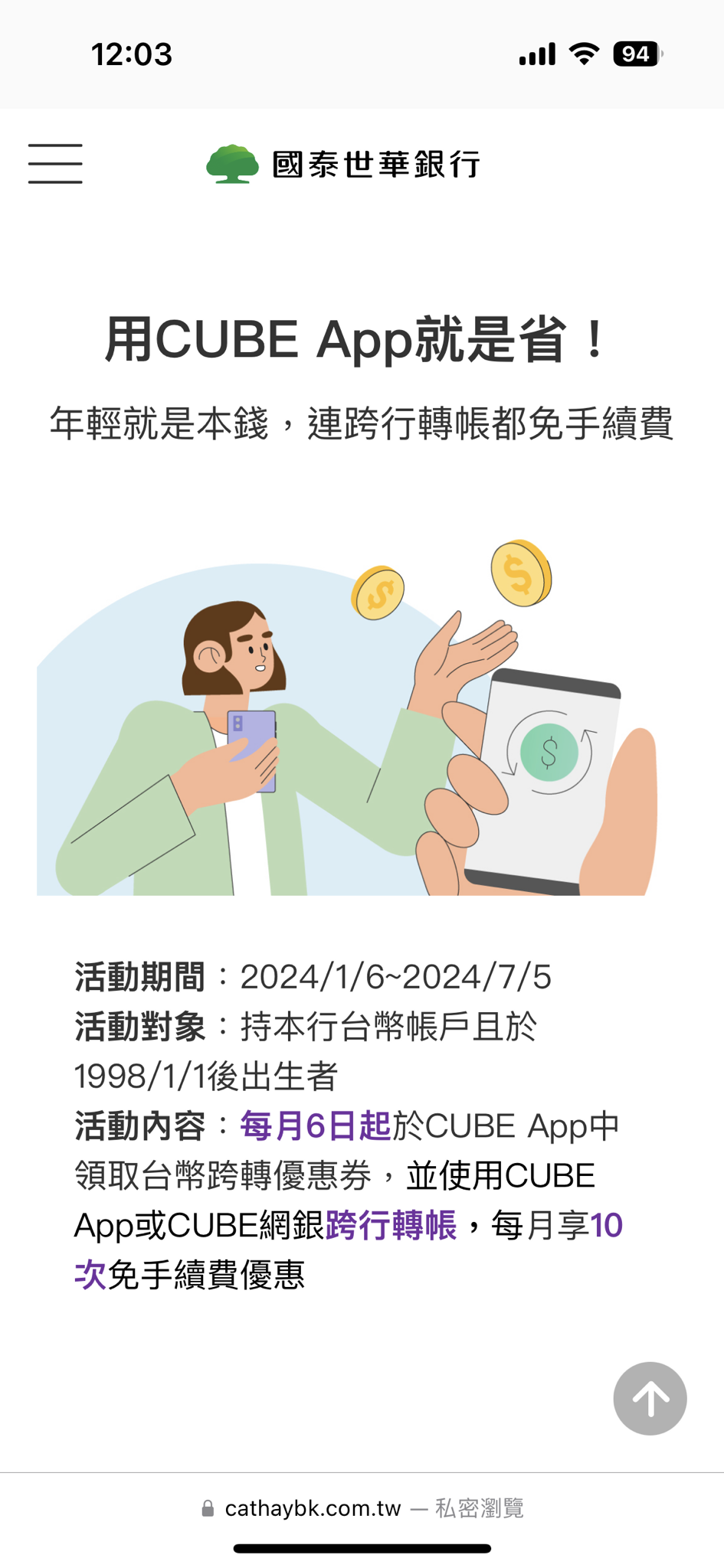Open the hamburger menu
Viewport: 724px width, 1568px height.
[x=55, y=164]
